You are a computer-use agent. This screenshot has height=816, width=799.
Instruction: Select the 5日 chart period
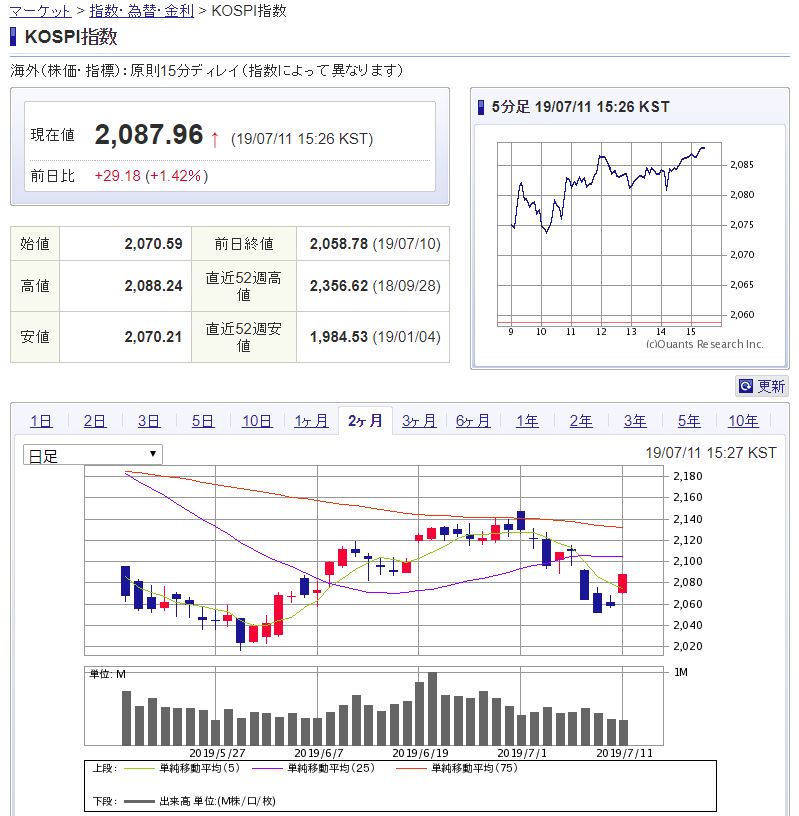click(x=203, y=421)
